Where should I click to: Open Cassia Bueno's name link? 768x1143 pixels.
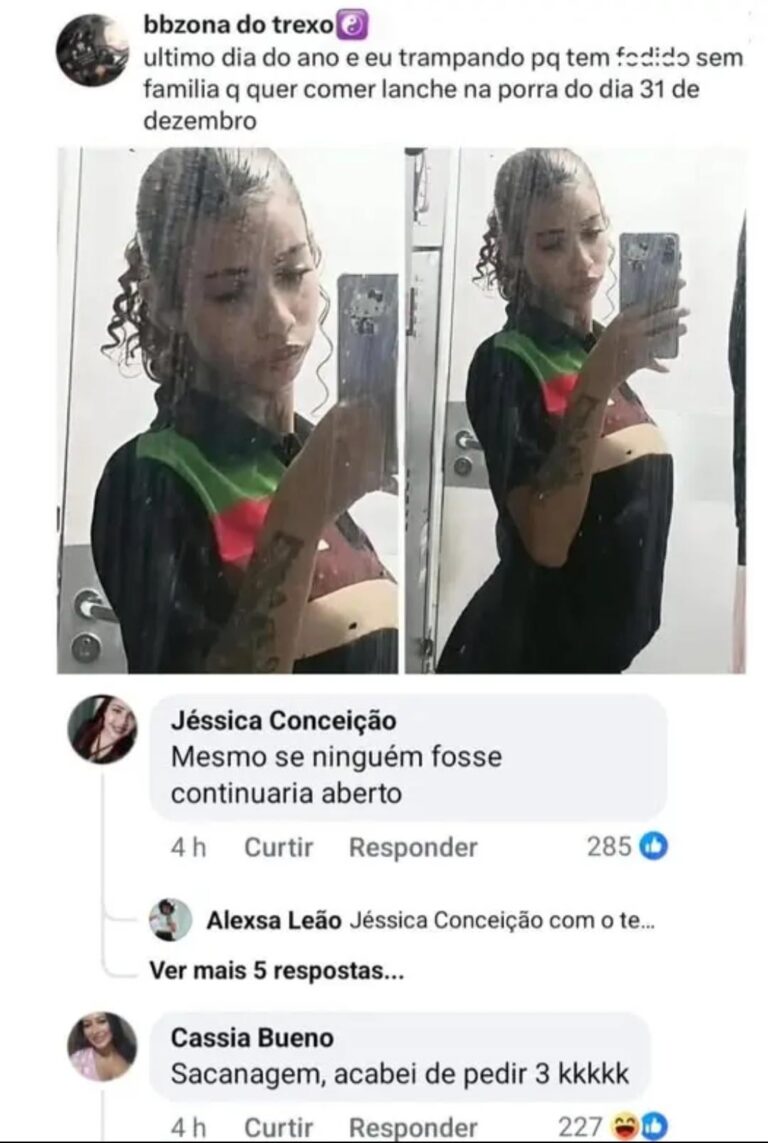252,1037
